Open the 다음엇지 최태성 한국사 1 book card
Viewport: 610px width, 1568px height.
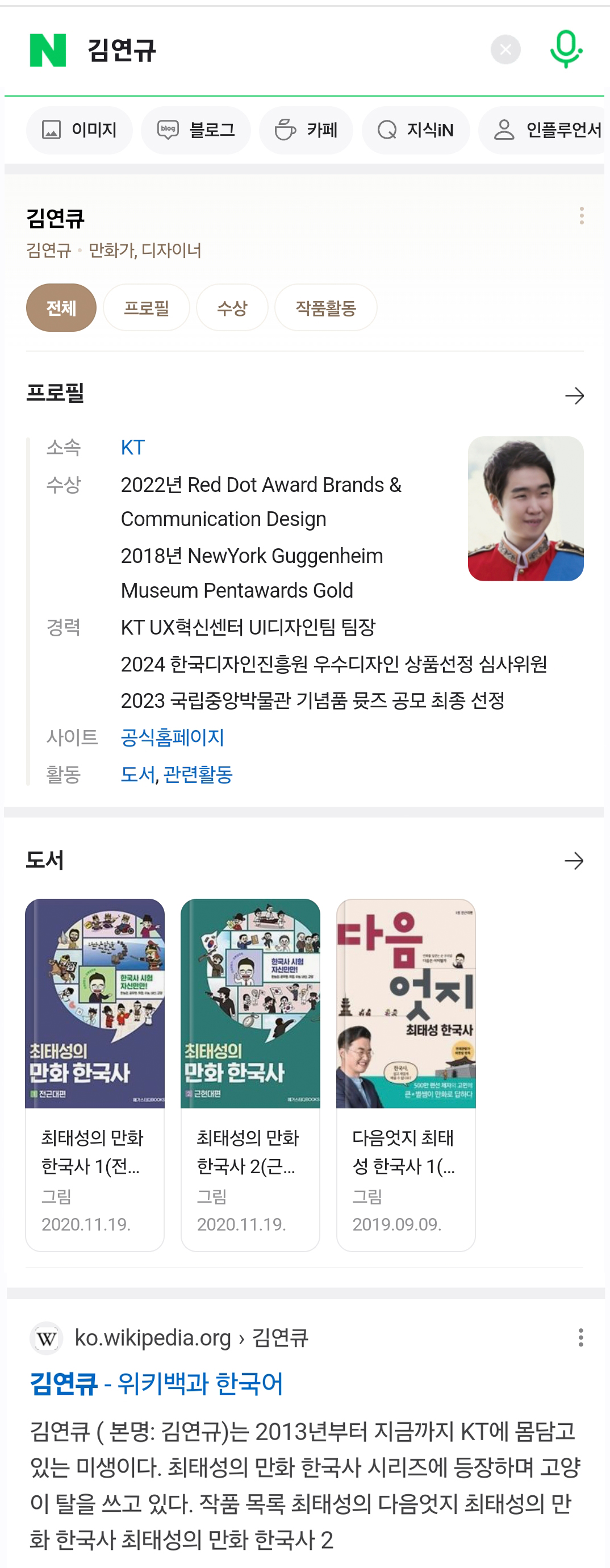(x=406, y=1074)
